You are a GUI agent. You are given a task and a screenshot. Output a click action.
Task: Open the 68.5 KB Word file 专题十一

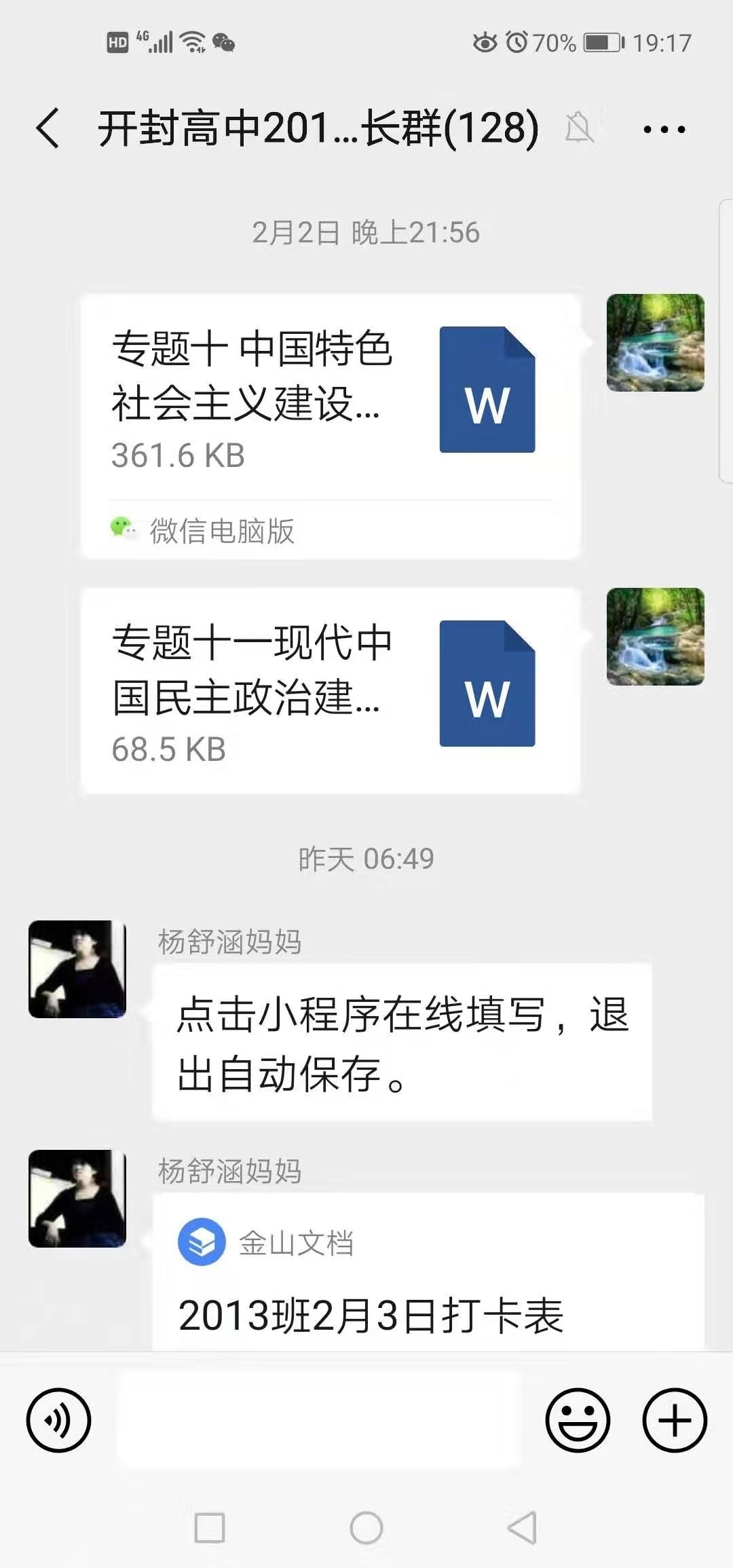331,689
